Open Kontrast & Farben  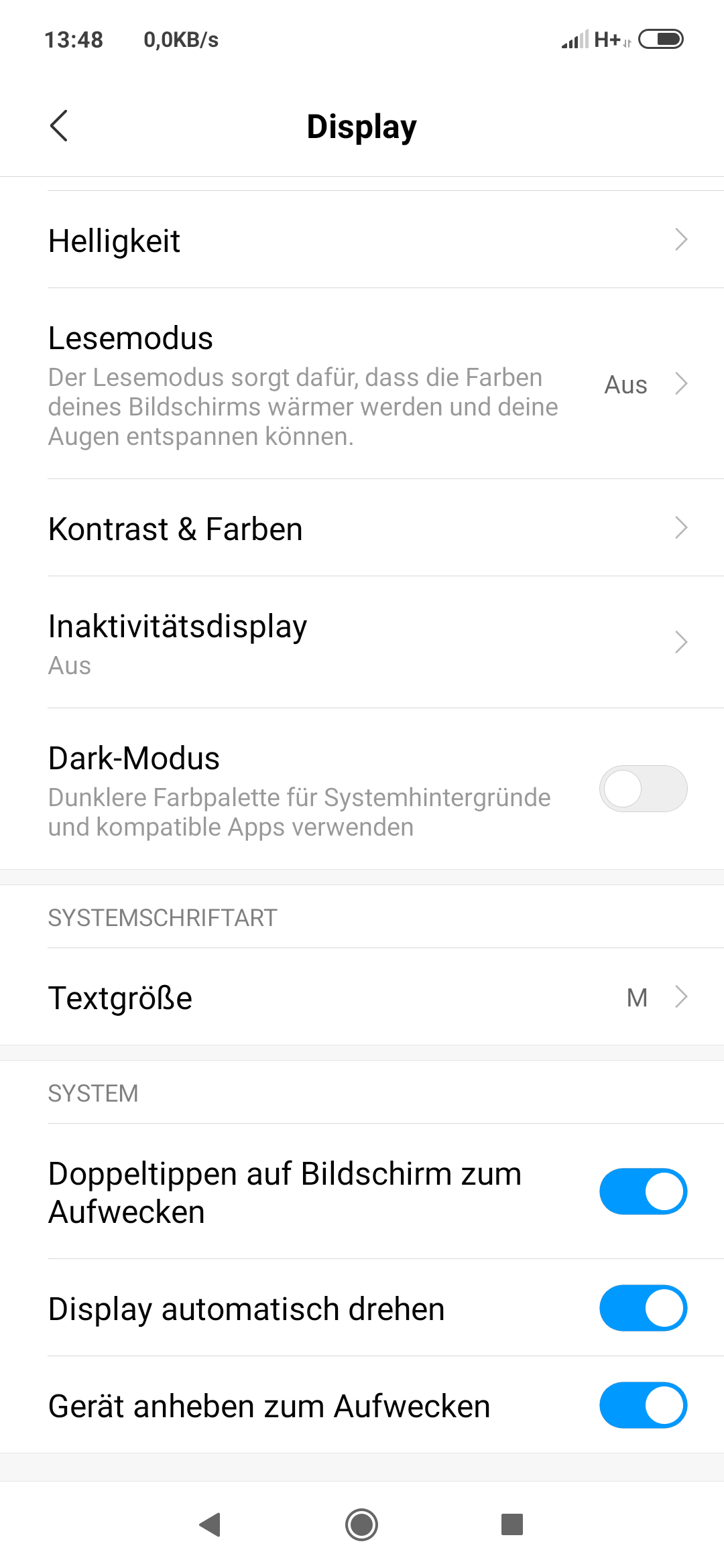pyautogui.click(x=362, y=528)
